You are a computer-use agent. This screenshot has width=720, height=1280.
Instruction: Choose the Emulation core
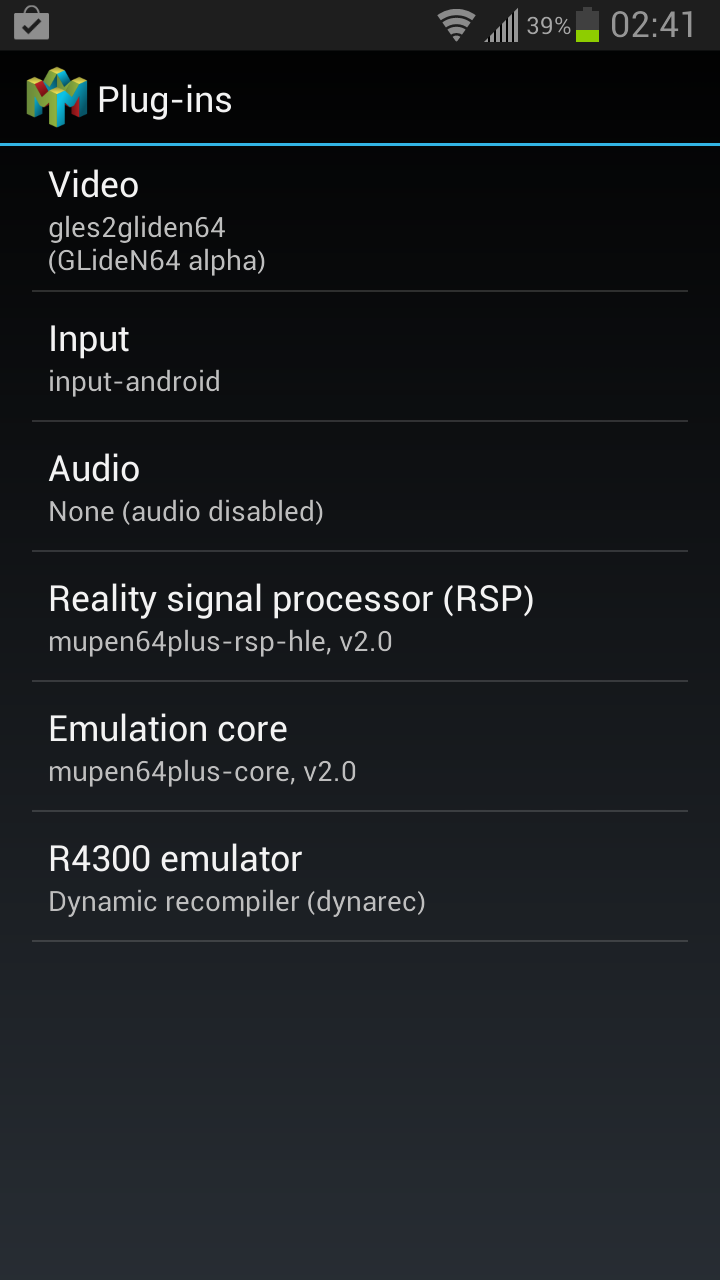[360, 748]
